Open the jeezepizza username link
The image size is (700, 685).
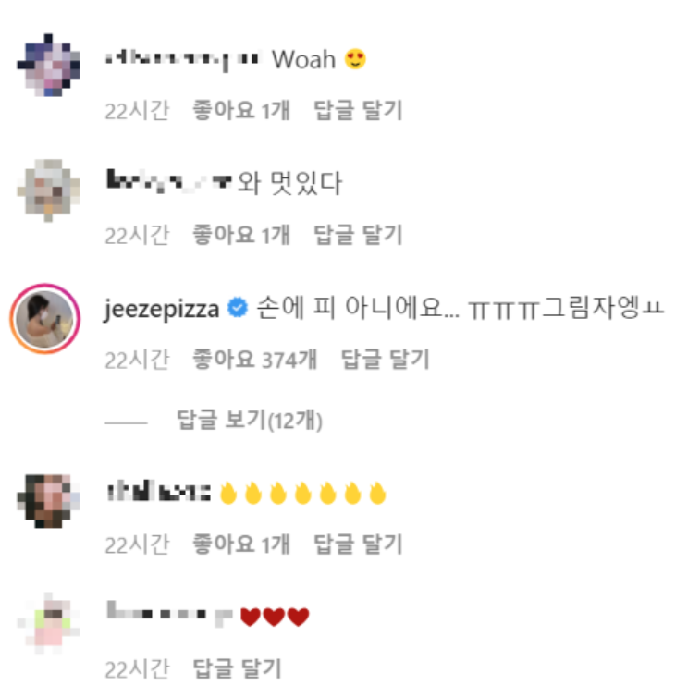point(161,309)
